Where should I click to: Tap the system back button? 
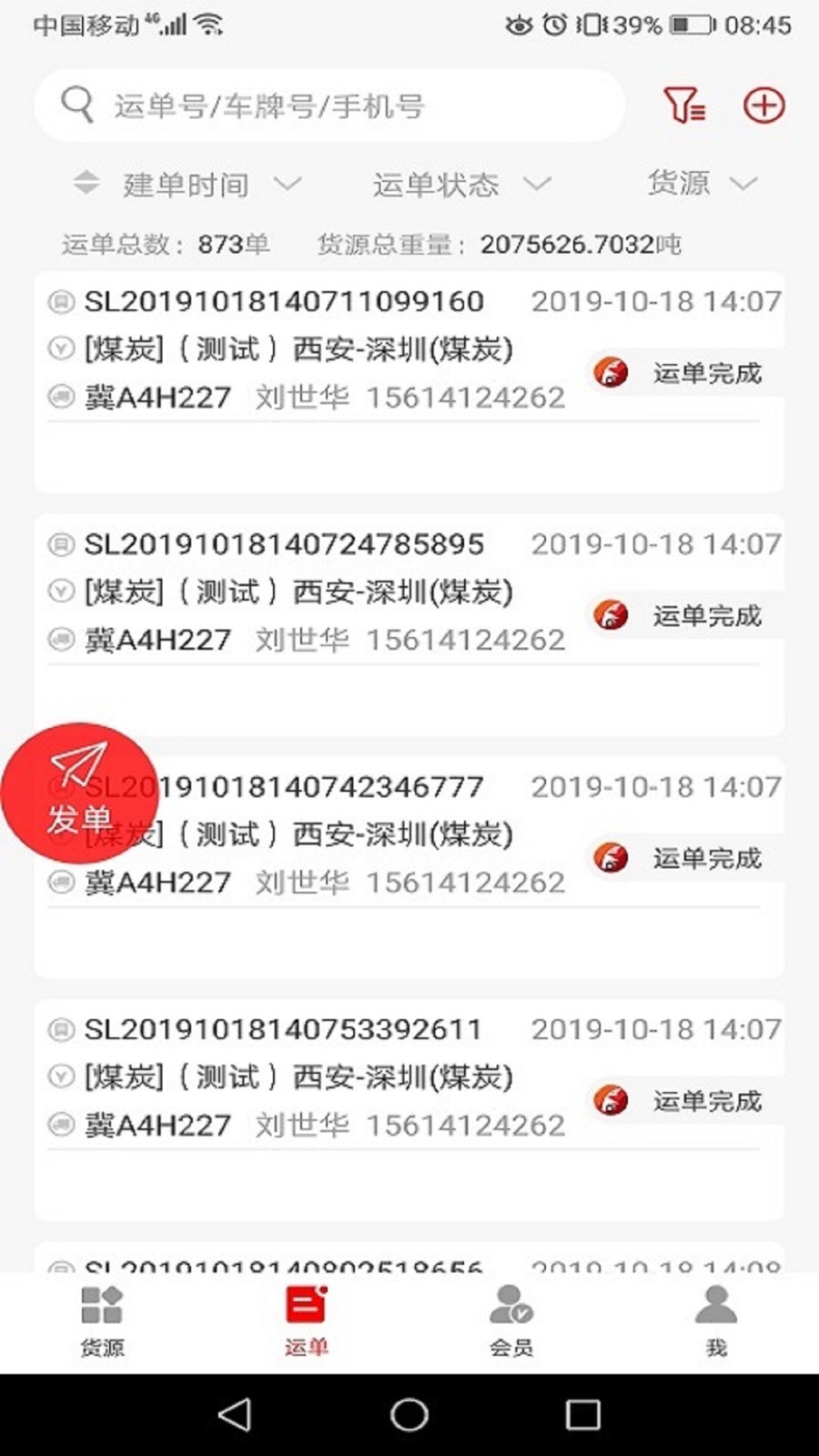coord(235,1414)
